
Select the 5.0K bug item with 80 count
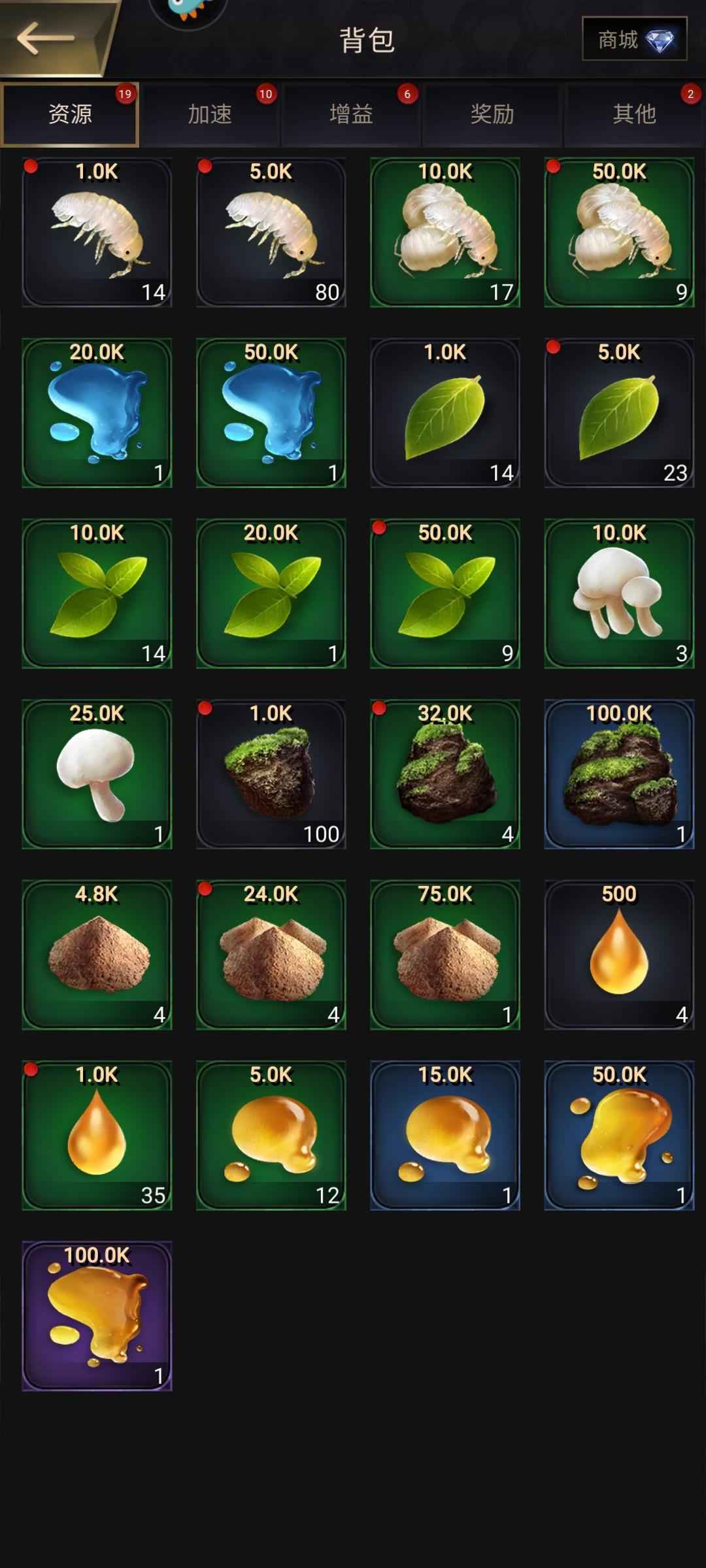coord(271,232)
